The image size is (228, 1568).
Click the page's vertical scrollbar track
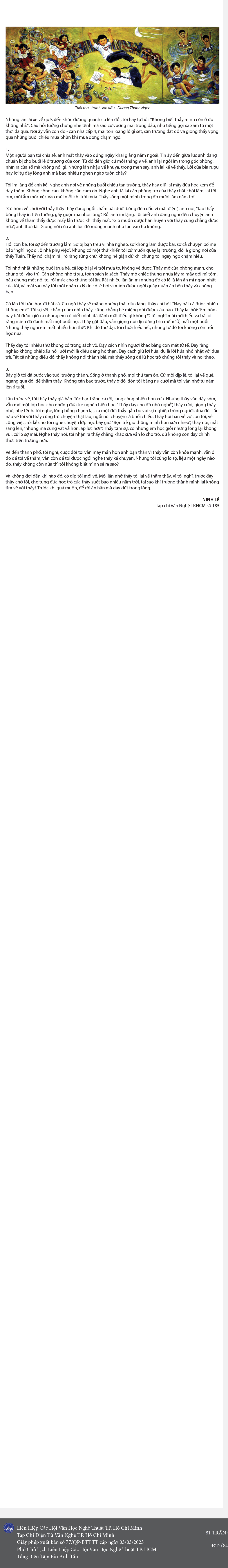(x=226, y=730)
